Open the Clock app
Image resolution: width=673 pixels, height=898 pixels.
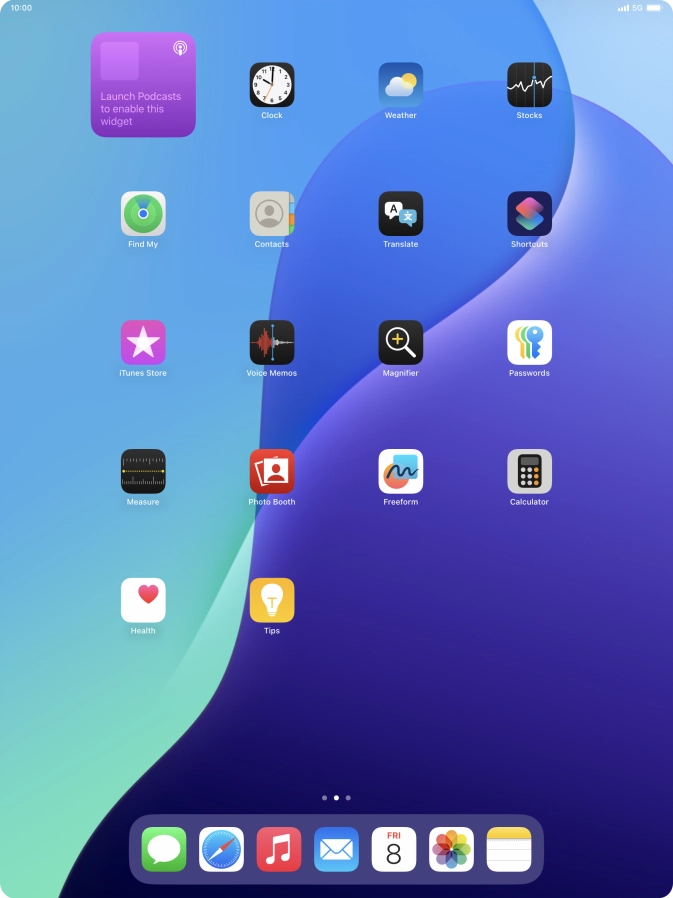[272, 85]
